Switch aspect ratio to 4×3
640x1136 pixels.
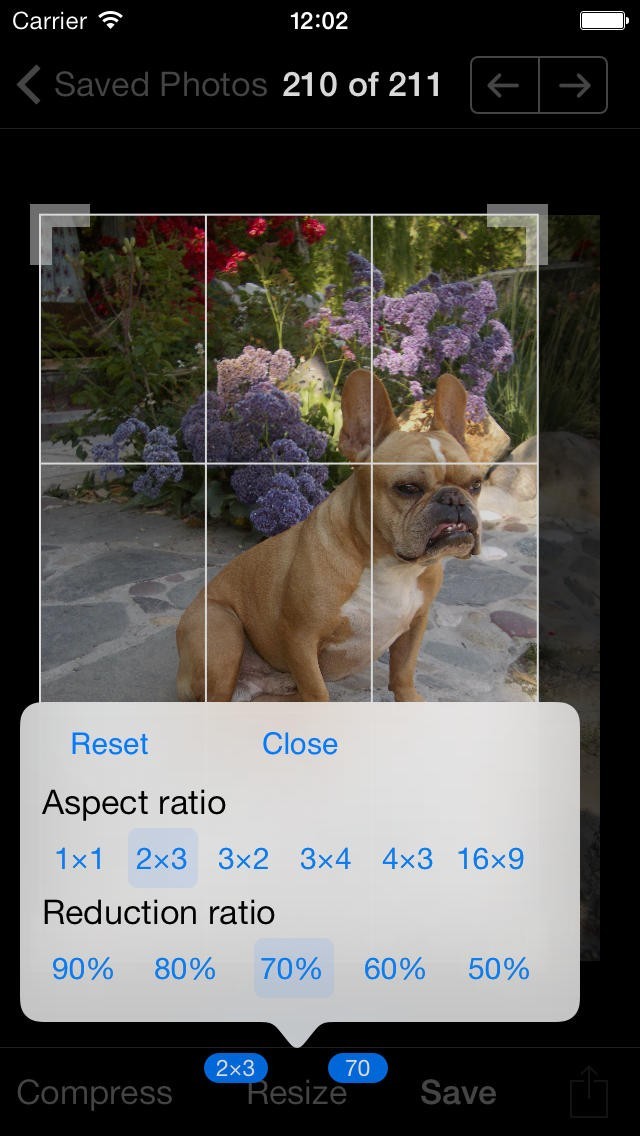[x=408, y=859]
